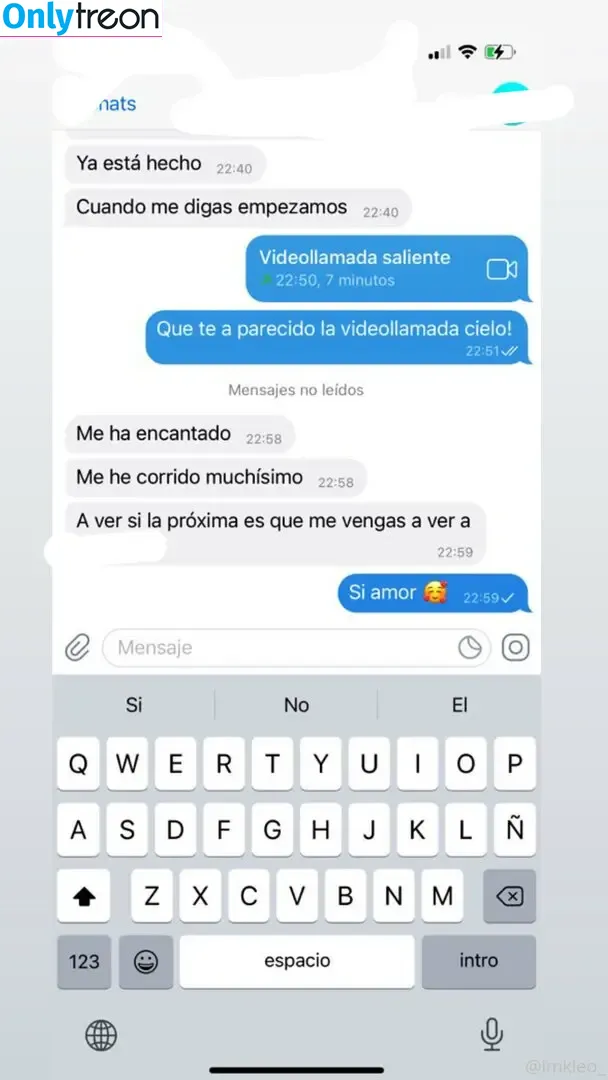Start dictation with the microphone icon
The height and width of the screenshot is (1080, 608).
(x=491, y=1035)
